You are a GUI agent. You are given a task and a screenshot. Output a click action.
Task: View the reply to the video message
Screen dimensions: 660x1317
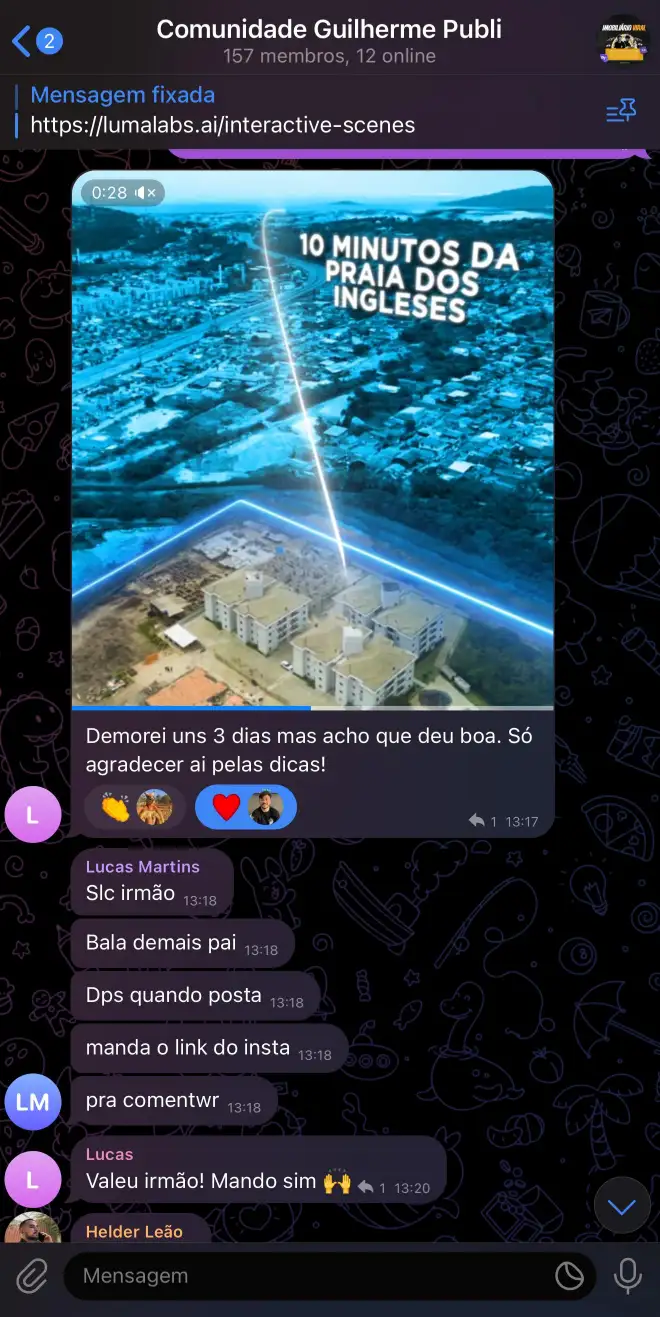485,821
